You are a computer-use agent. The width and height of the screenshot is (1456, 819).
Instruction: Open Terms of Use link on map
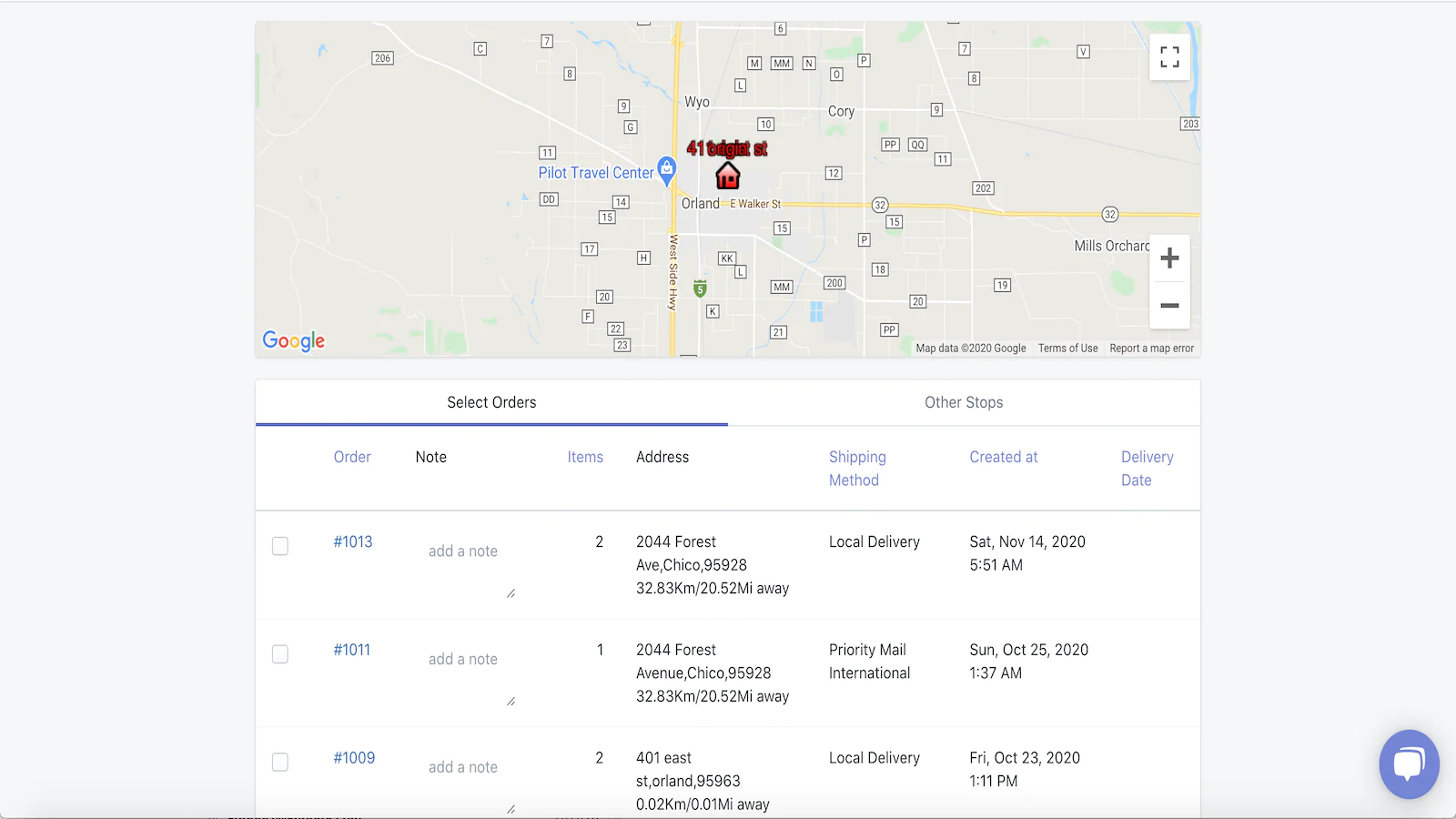(x=1067, y=349)
